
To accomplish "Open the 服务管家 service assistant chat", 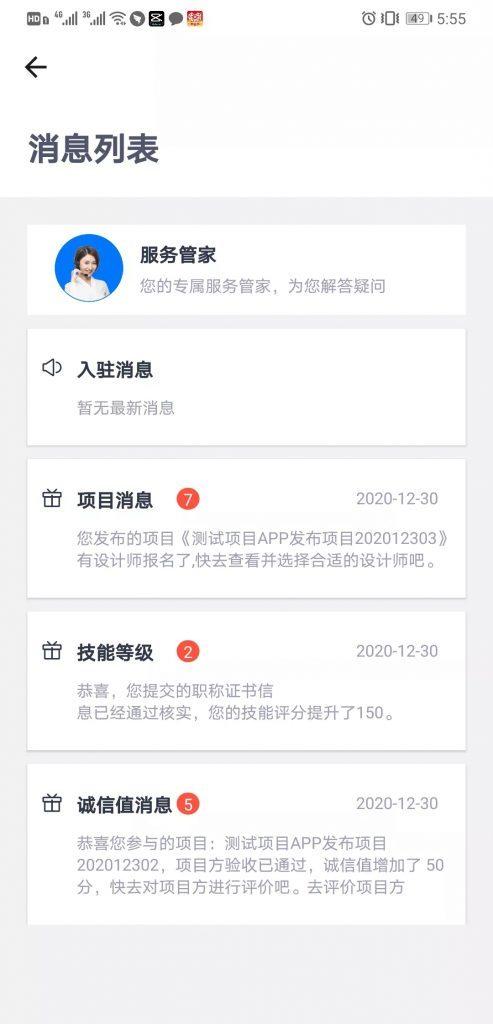I will click(246, 269).
